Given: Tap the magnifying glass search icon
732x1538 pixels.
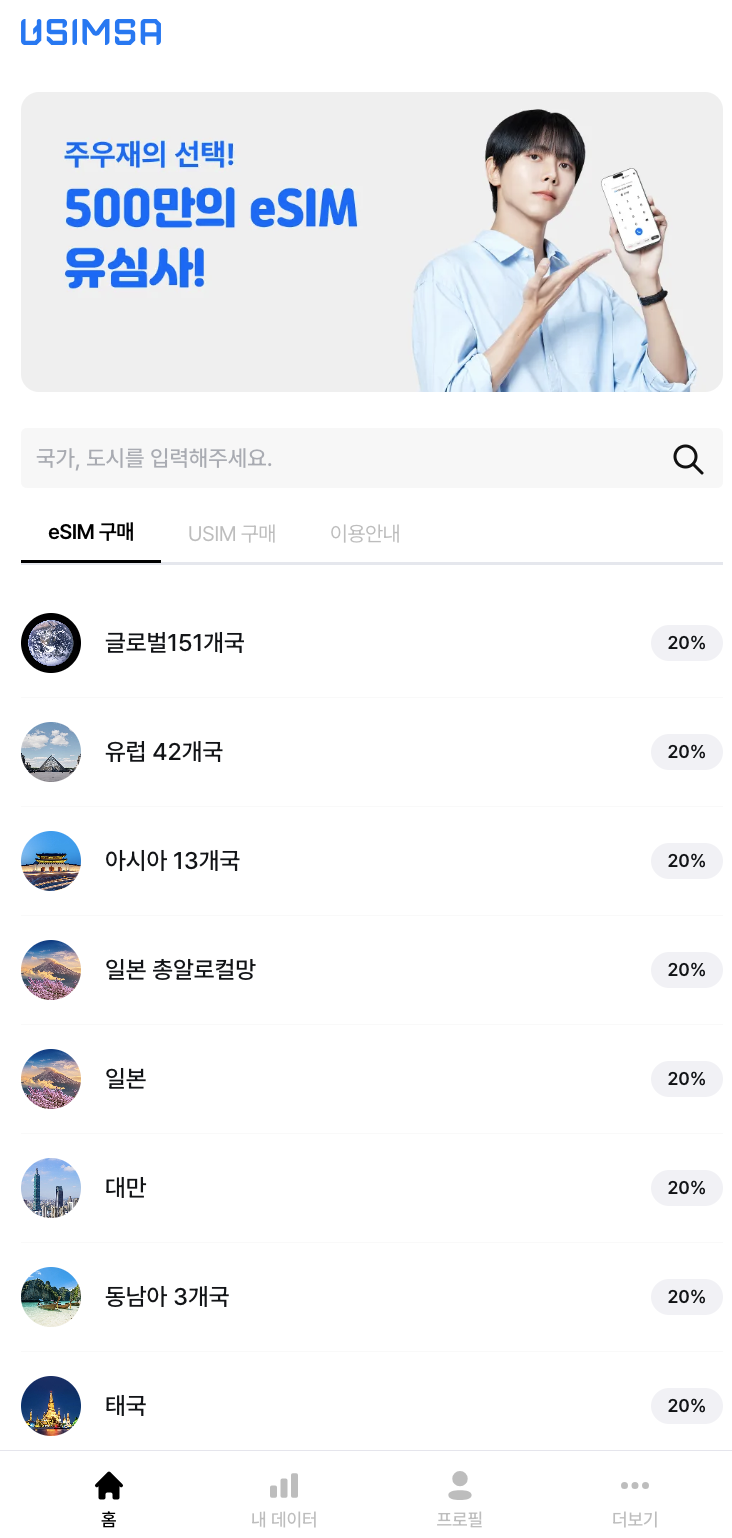Looking at the screenshot, I should point(687,458).
